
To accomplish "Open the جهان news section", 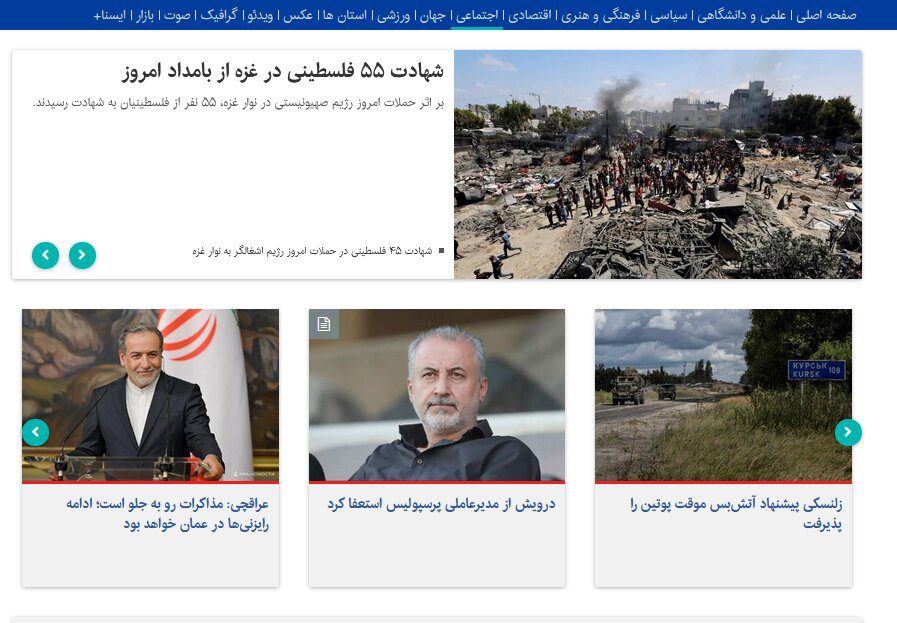I will coord(433,15).
